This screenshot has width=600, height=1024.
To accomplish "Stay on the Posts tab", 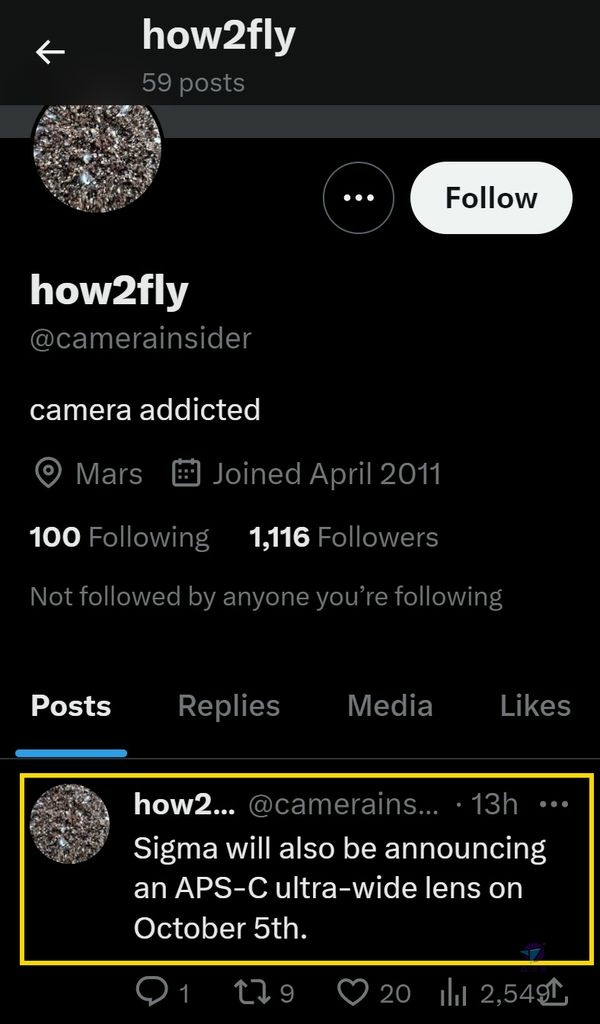I will click(71, 706).
